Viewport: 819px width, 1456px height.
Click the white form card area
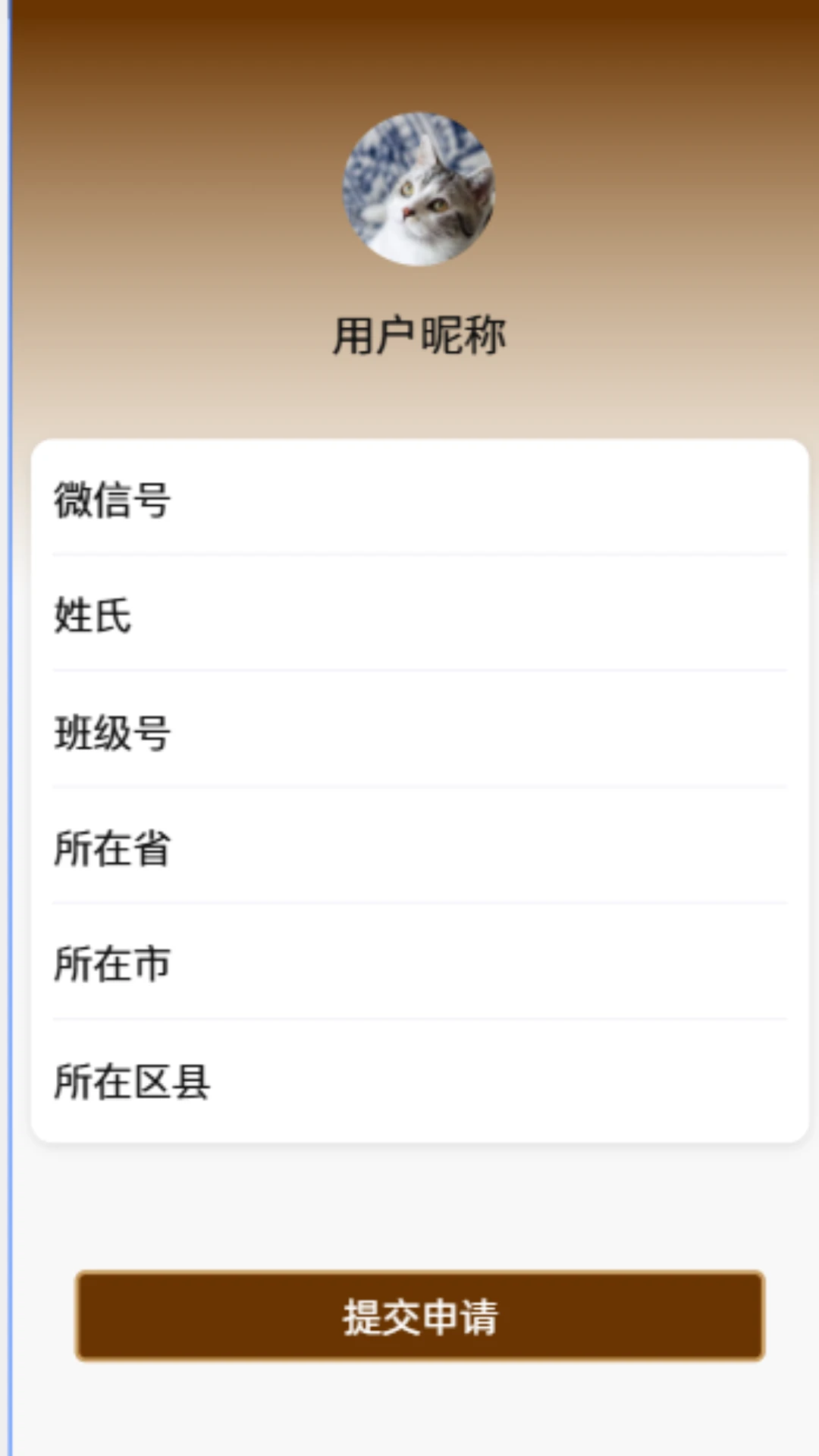pyautogui.click(x=417, y=789)
